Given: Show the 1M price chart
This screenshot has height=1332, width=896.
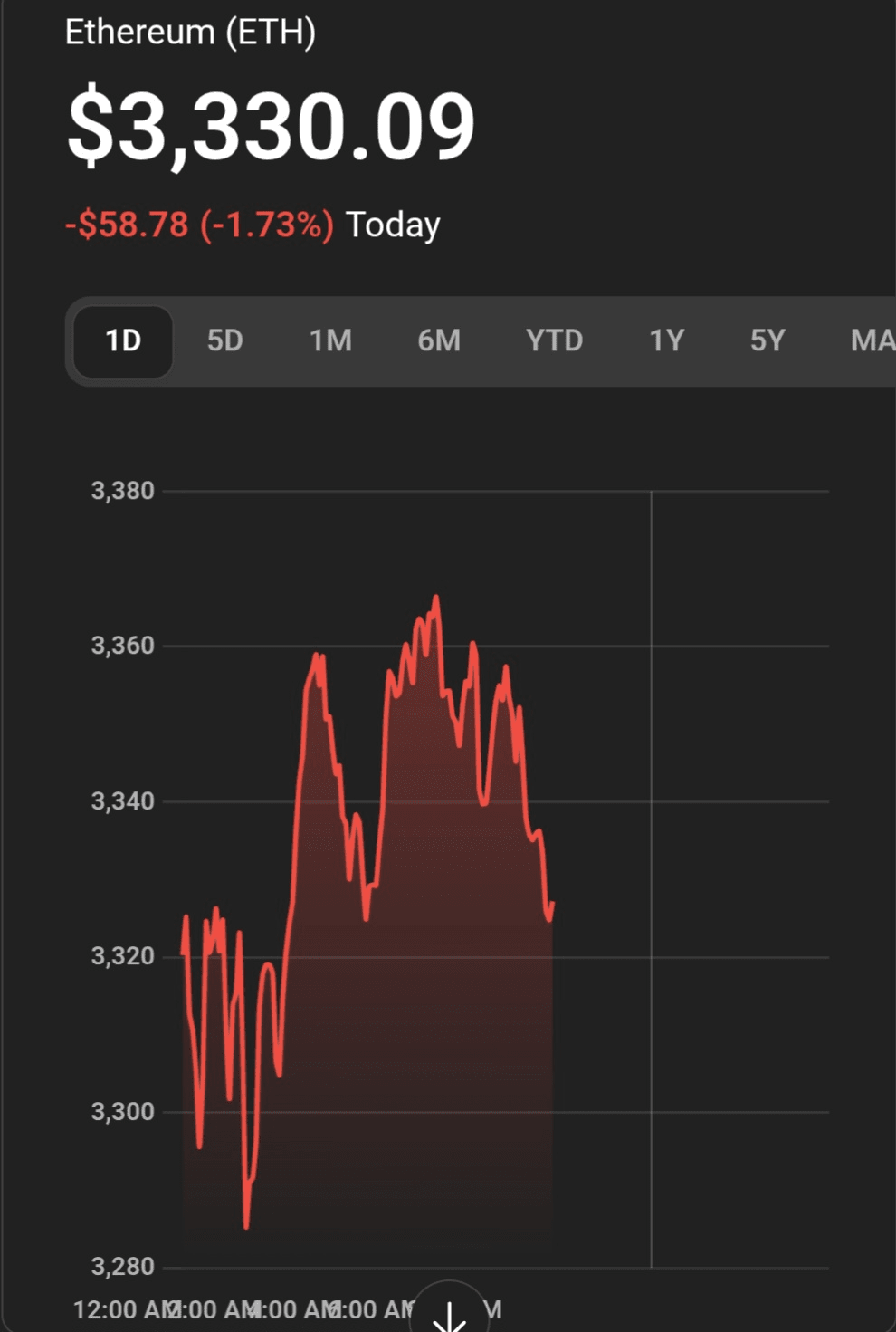Looking at the screenshot, I should point(330,341).
